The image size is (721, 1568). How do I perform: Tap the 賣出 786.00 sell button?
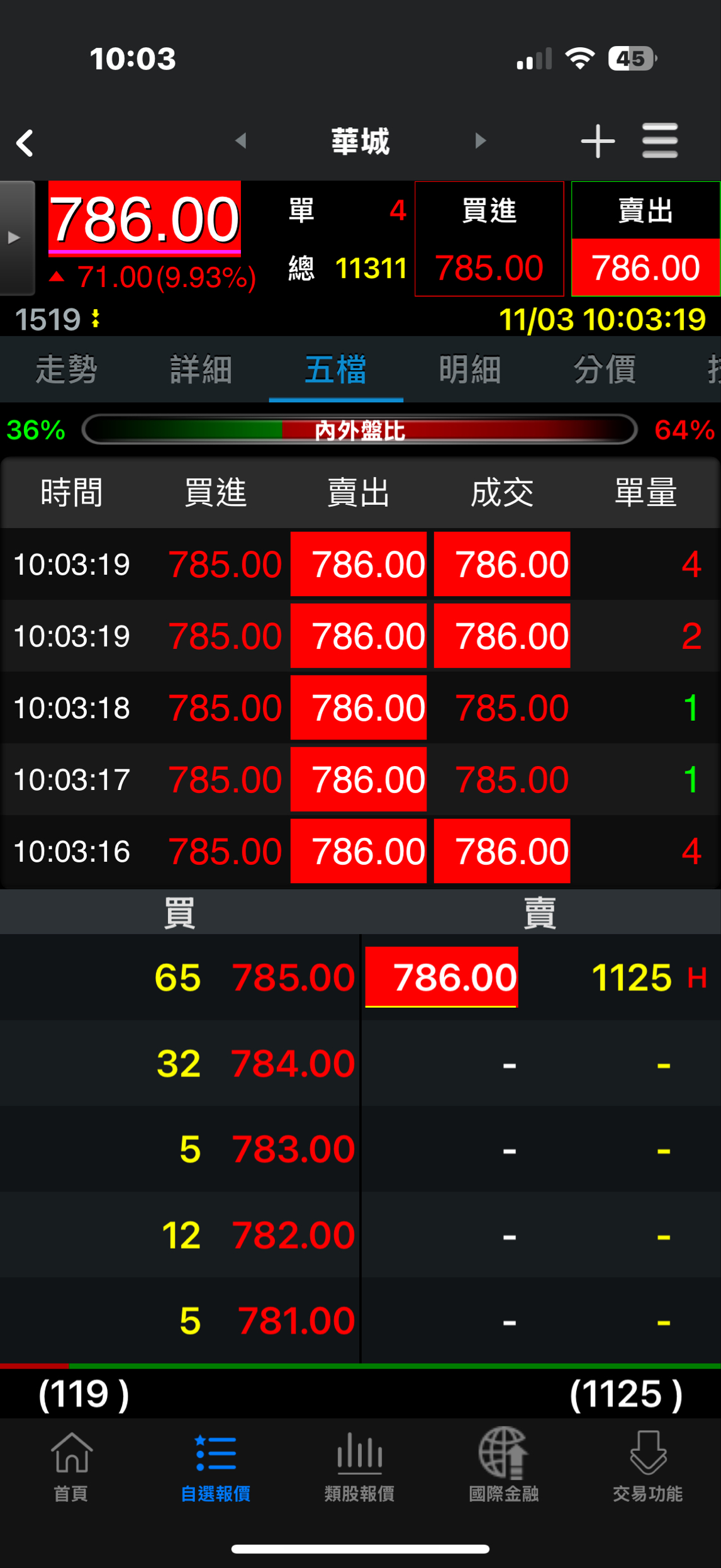click(x=645, y=239)
